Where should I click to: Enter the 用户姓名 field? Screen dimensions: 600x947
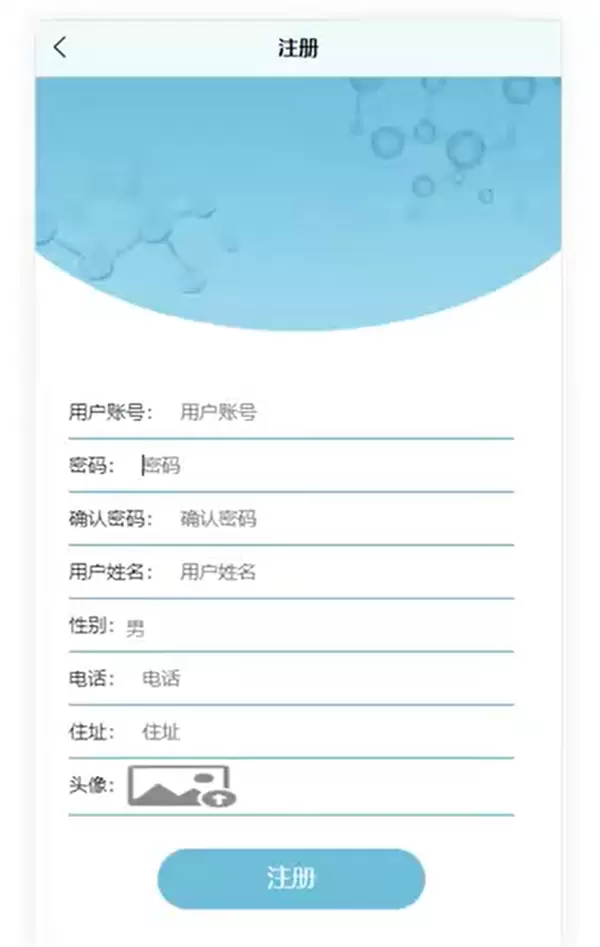tap(340, 572)
